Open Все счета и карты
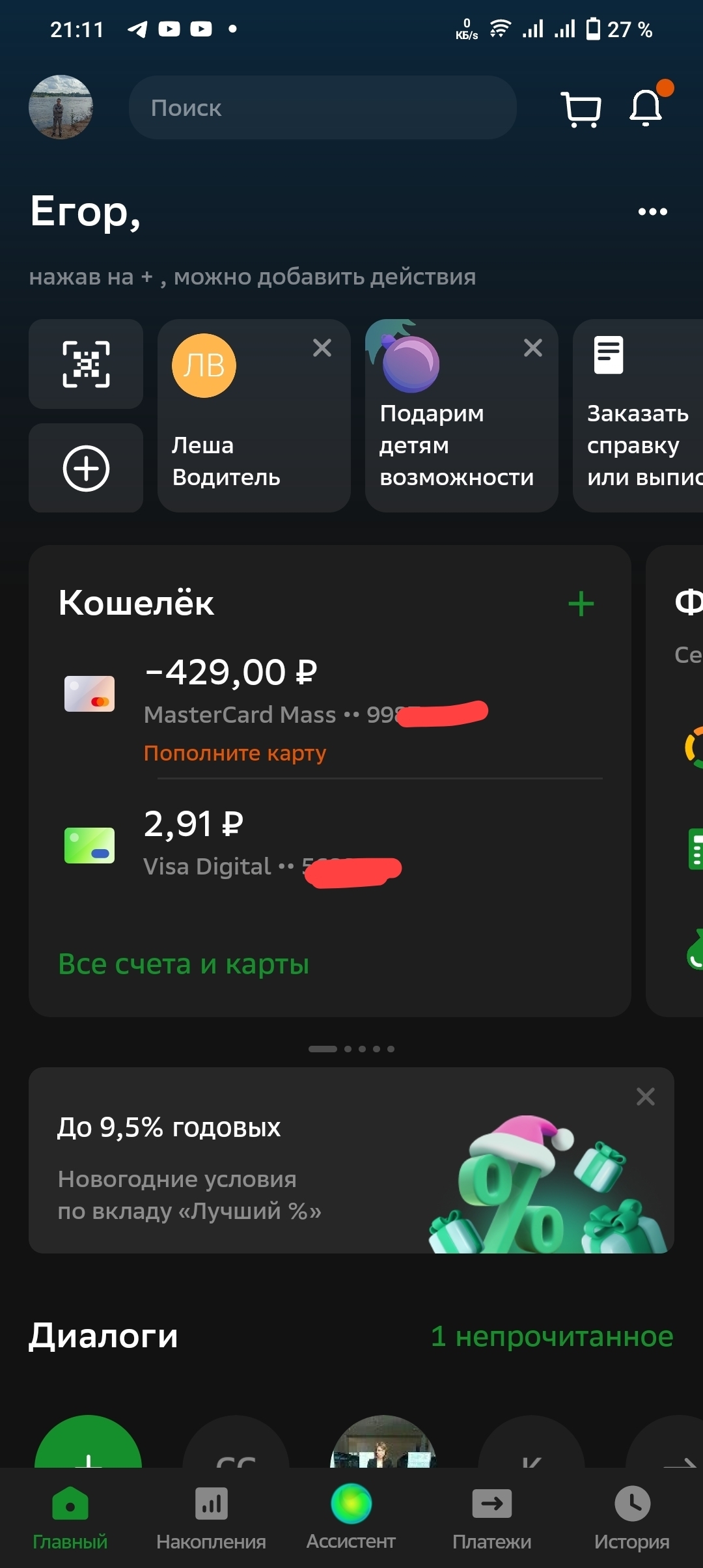This screenshot has height=1568, width=703. (x=184, y=964)
